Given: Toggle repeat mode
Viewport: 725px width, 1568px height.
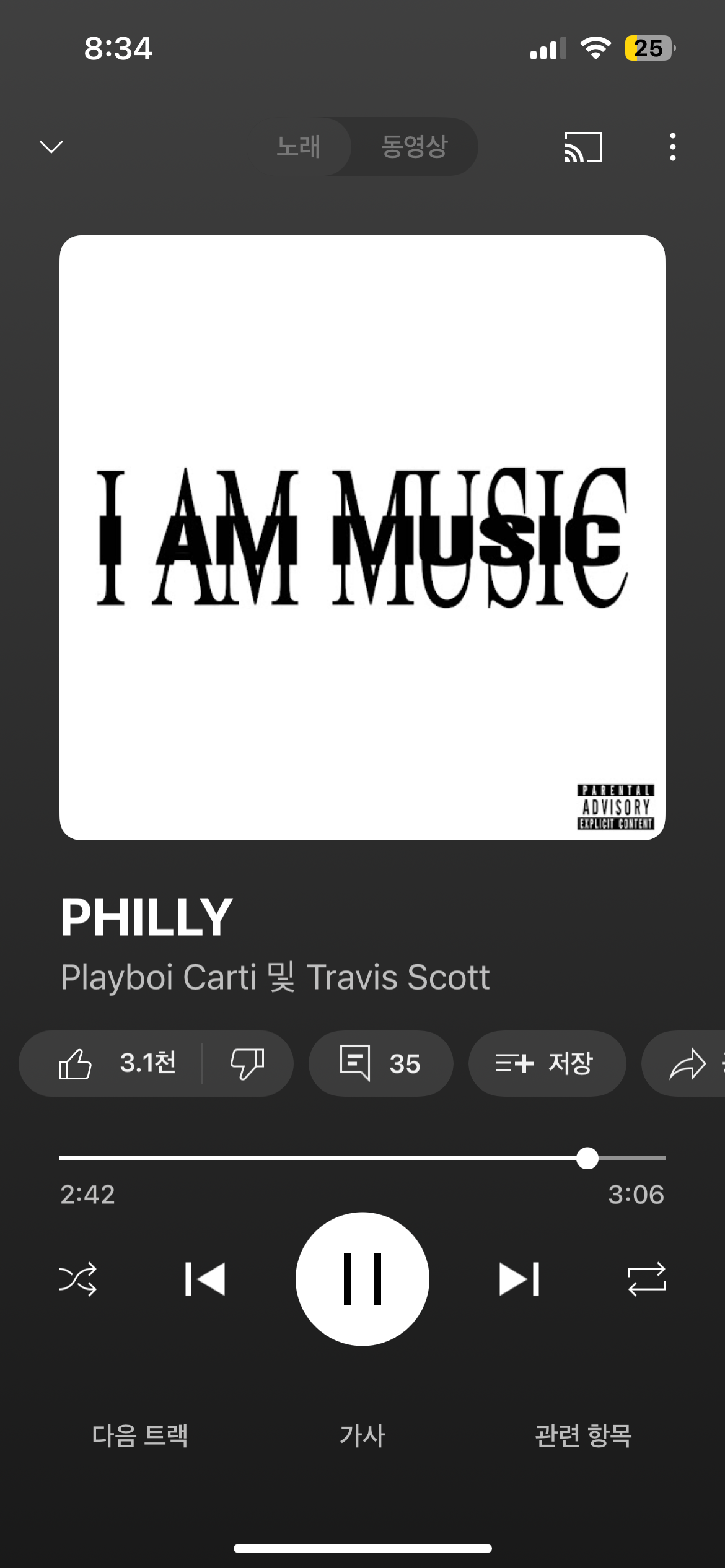Looking at the screenshot, I should pyautogui.click(x=646, y=1279).
